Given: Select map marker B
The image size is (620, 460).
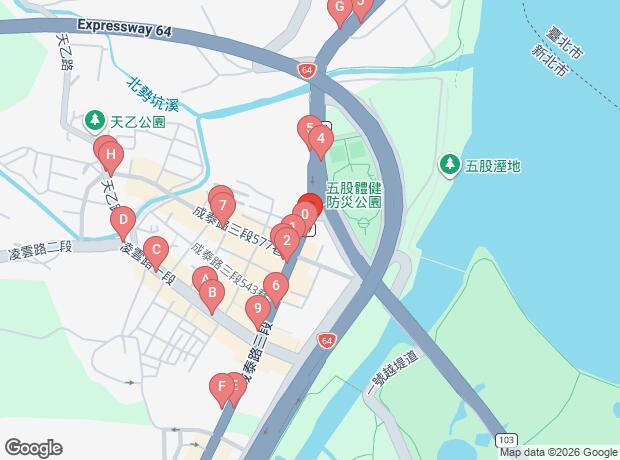Looking at the screenshot, I should pos(211,294).
